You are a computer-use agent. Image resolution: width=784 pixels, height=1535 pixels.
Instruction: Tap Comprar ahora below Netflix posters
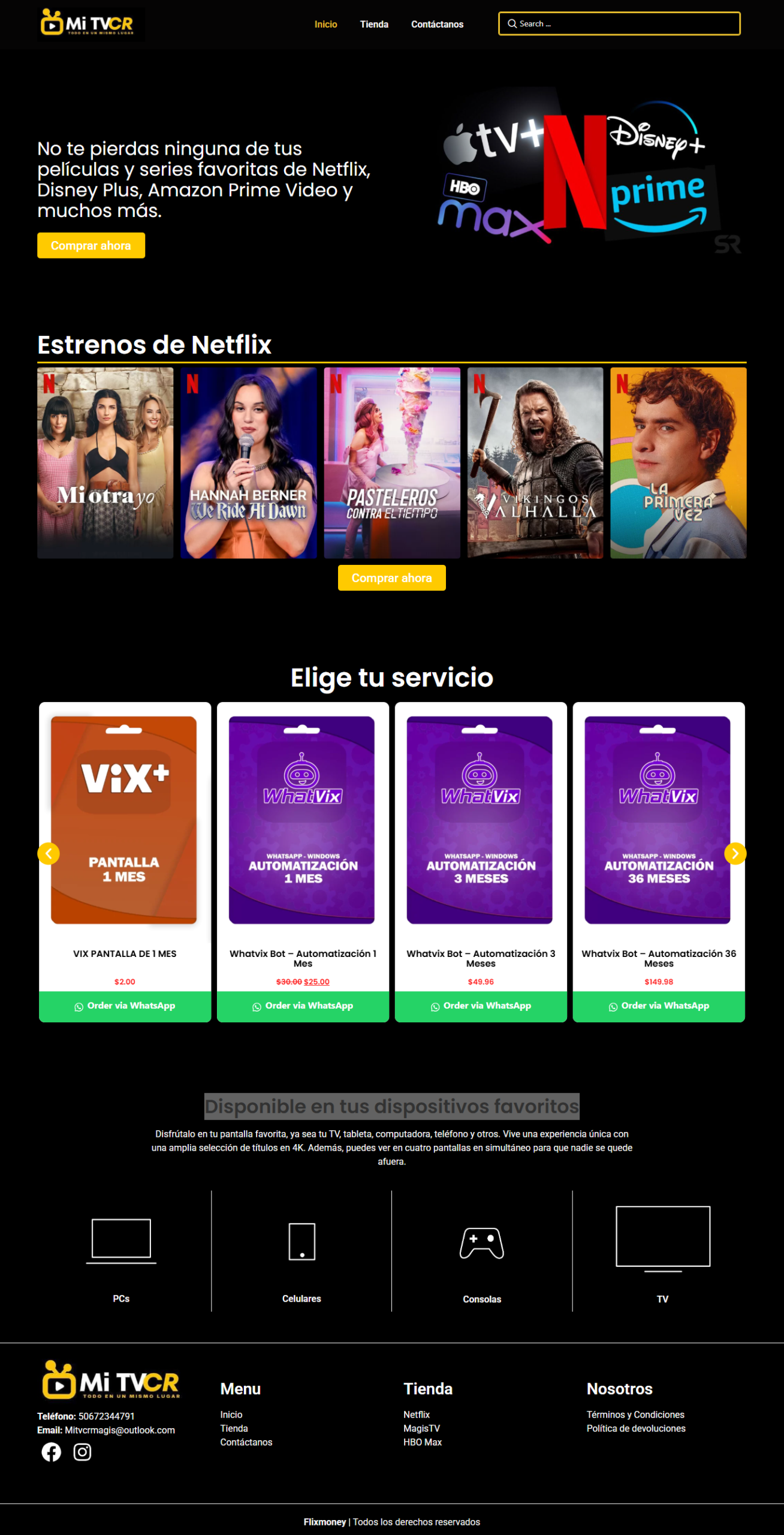[x=391, y=577]
